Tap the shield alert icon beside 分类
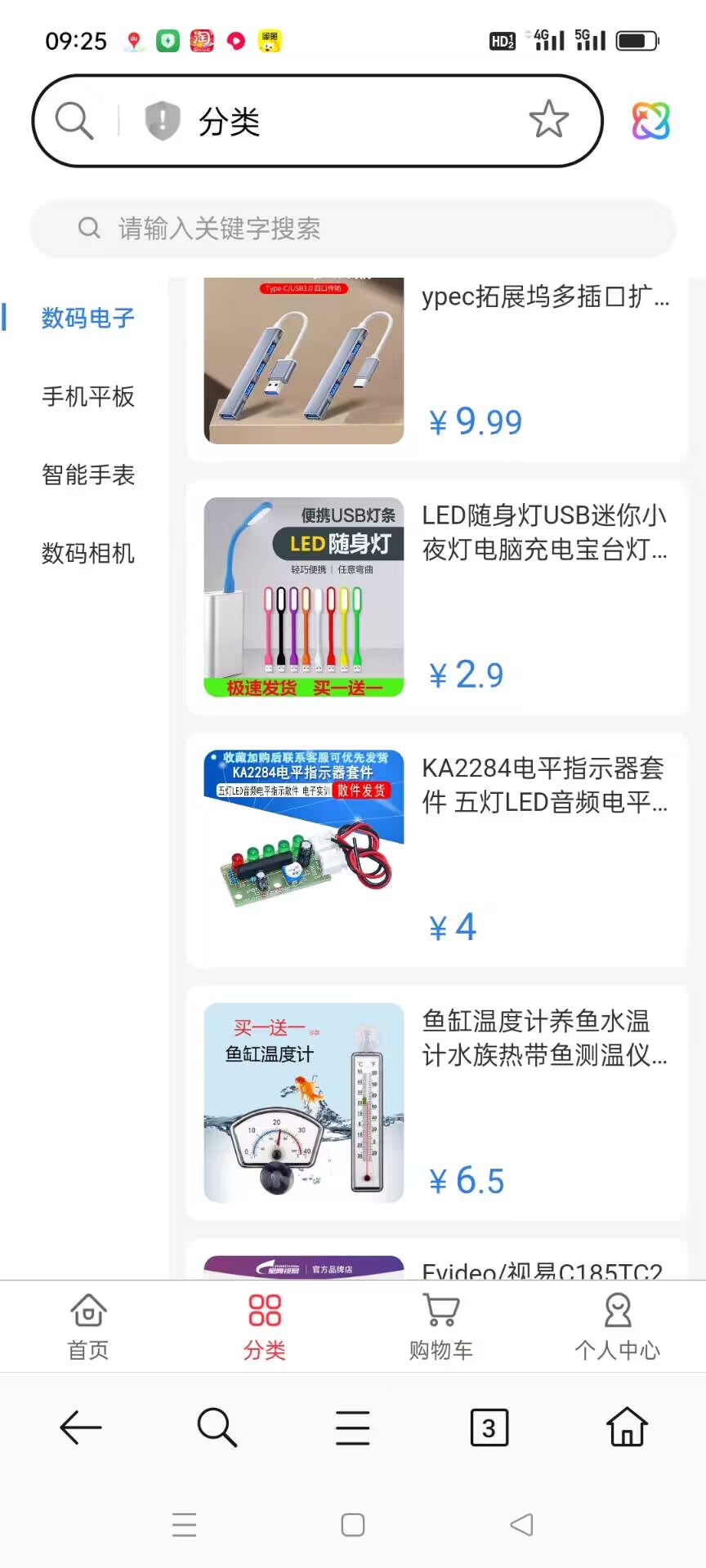The image size is (706, 1568). pyautogui.click(x=162, y=120)
